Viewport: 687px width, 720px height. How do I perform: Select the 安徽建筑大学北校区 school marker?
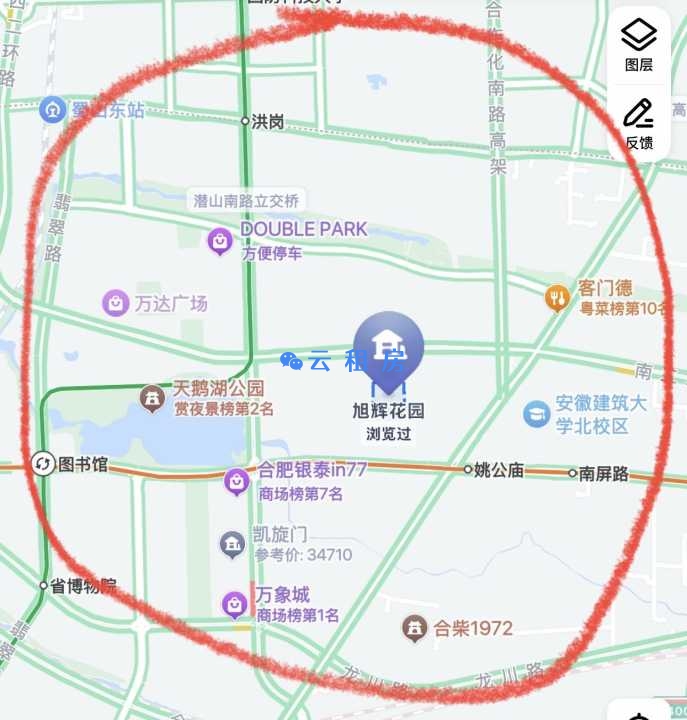click(x=537, y=413)
